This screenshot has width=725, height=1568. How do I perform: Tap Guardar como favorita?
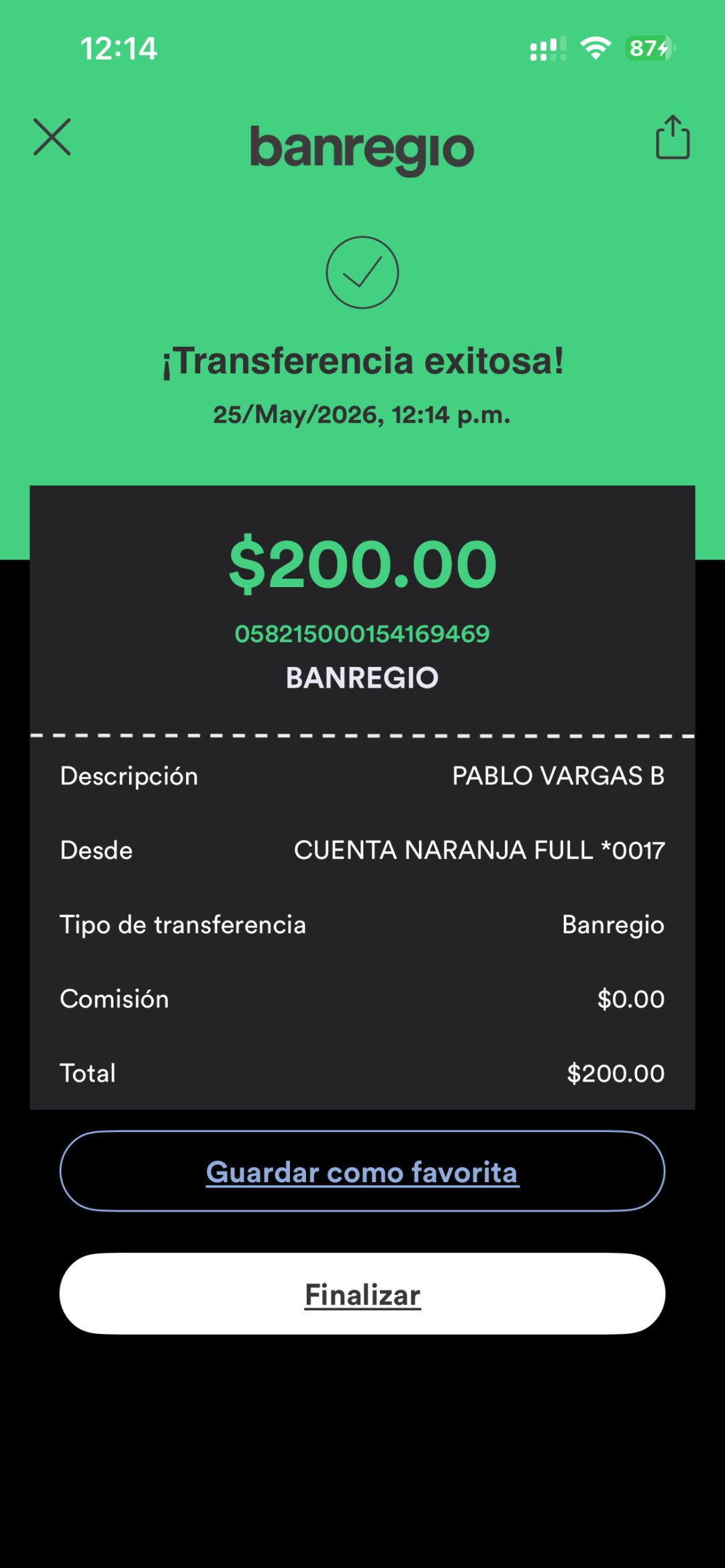[362, 1171]
